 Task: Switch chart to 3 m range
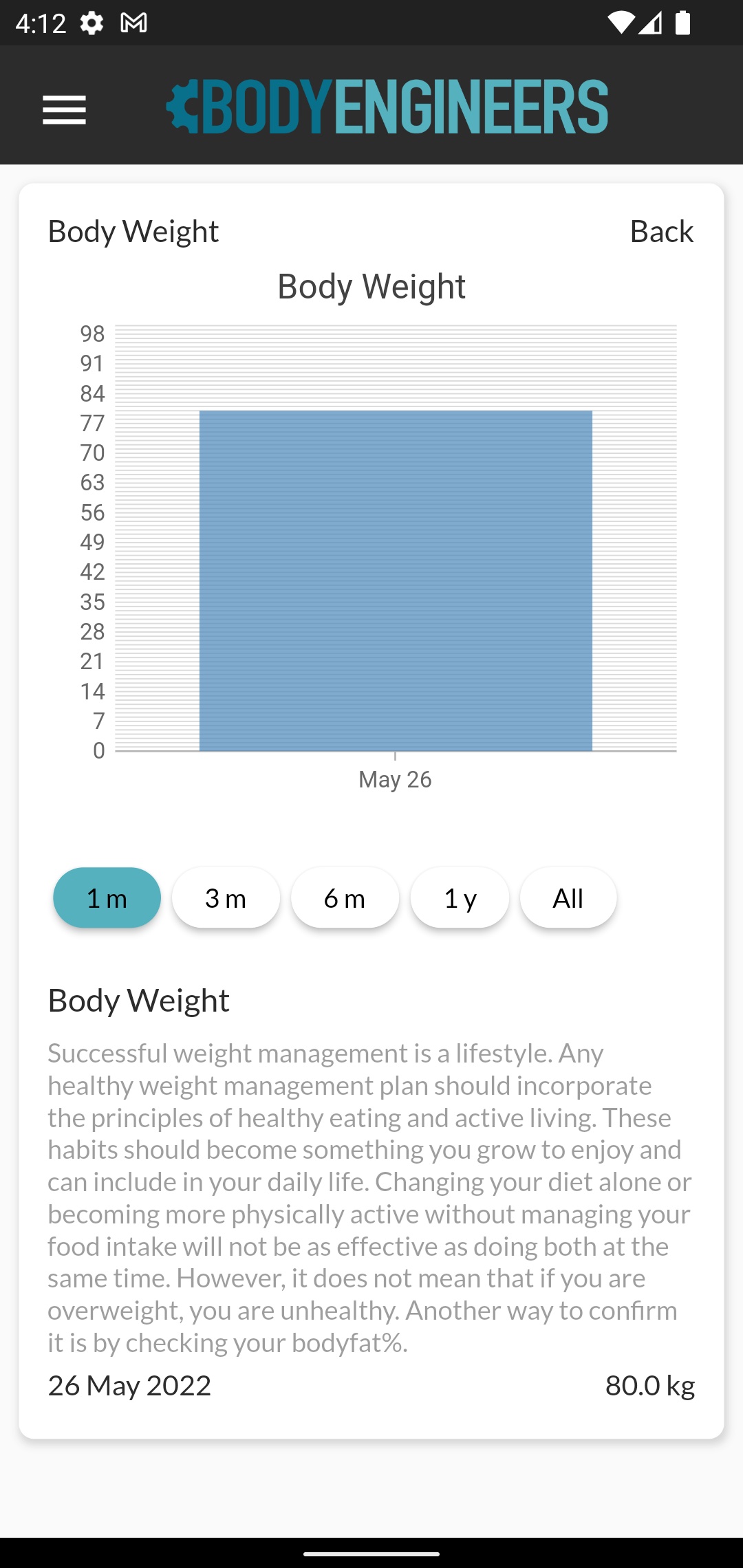[226, 897]
